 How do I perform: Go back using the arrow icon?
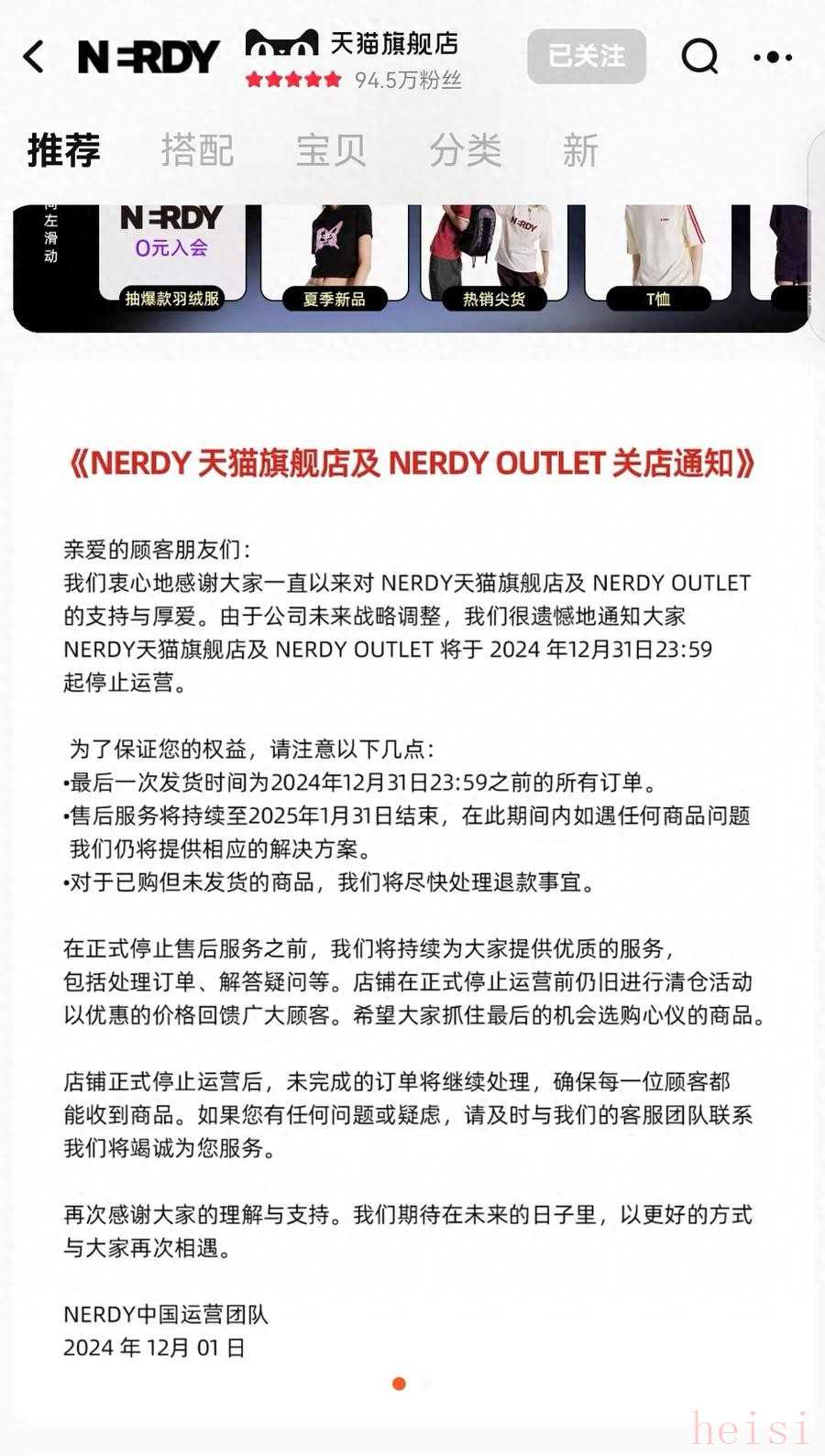[34, 57]
